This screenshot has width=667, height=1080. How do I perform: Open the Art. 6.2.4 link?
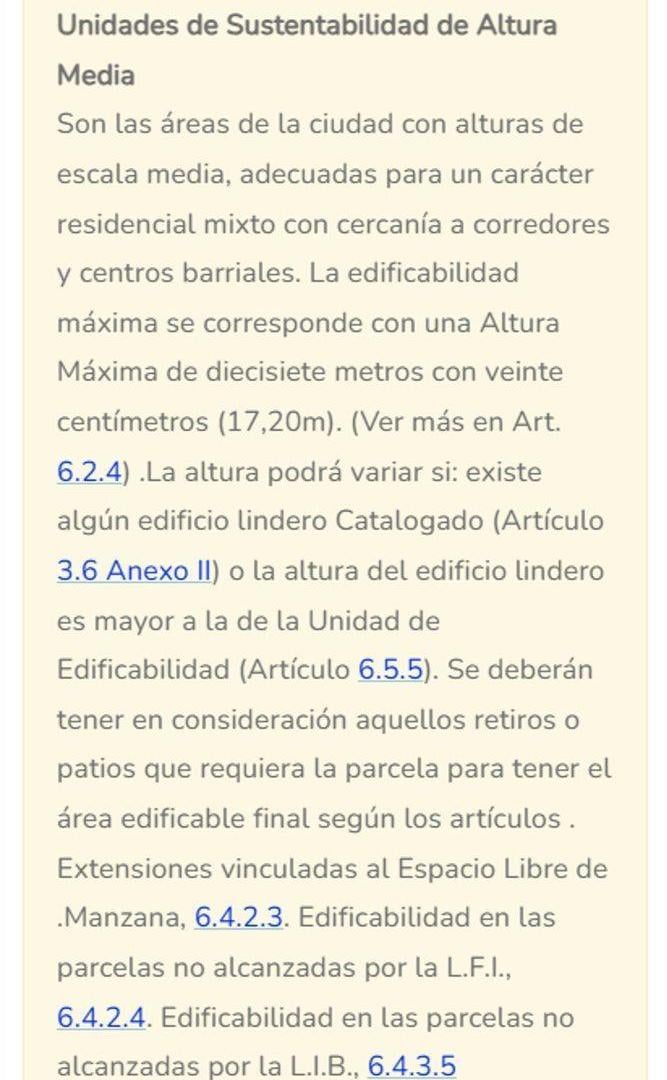[90, 472]
